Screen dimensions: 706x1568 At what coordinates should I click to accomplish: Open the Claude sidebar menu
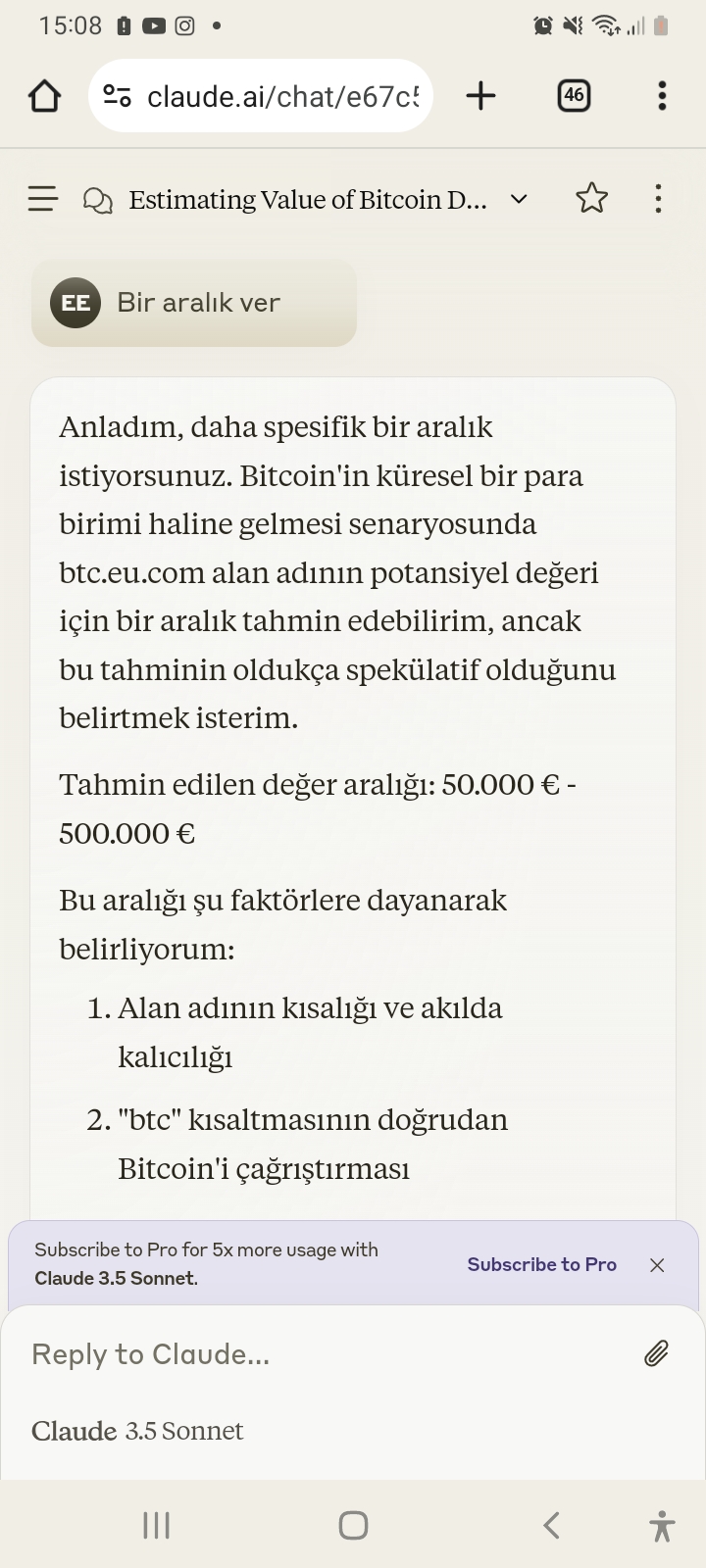(x=43, y=199)
